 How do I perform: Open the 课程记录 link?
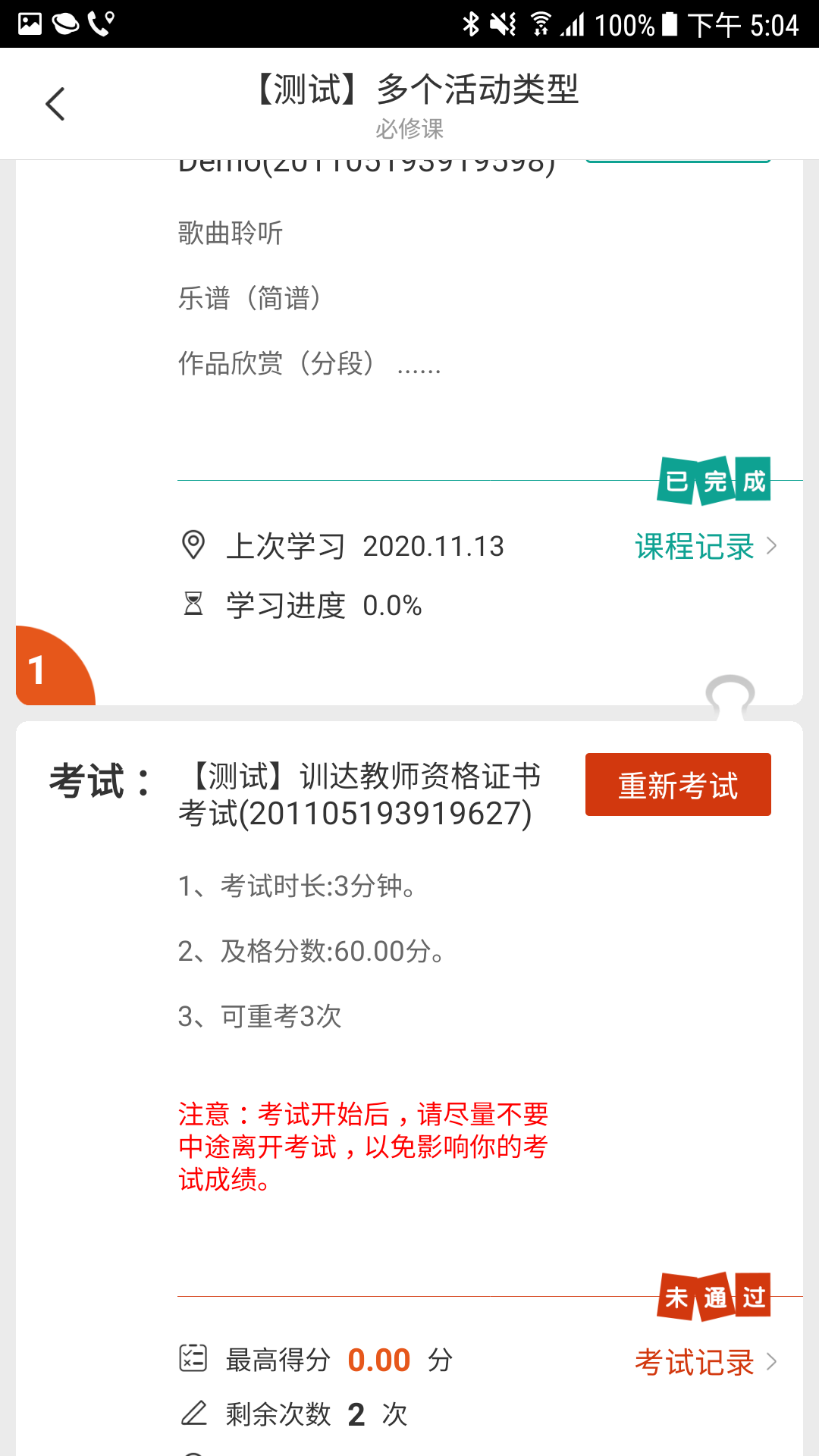tap(695, 546)
